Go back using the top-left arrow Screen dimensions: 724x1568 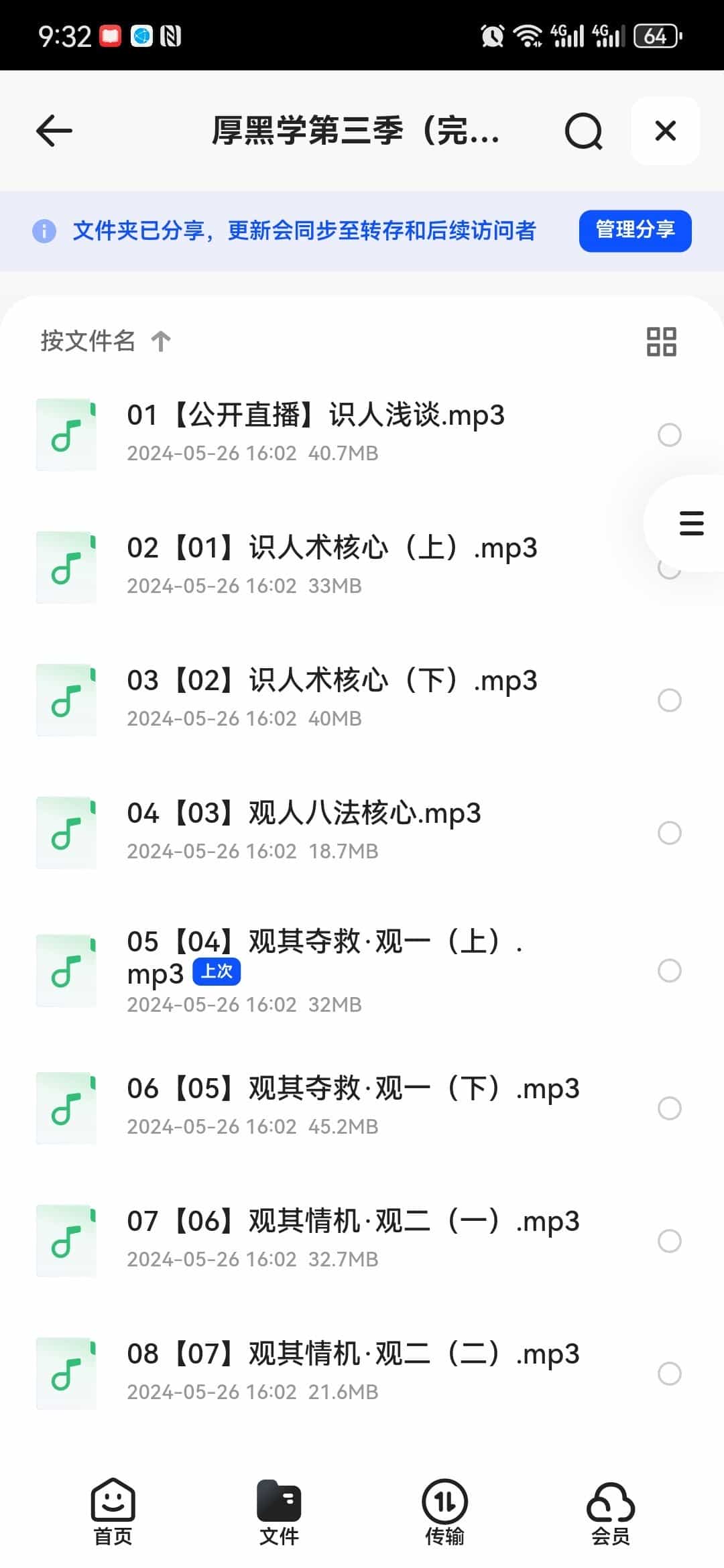[54, 131]
